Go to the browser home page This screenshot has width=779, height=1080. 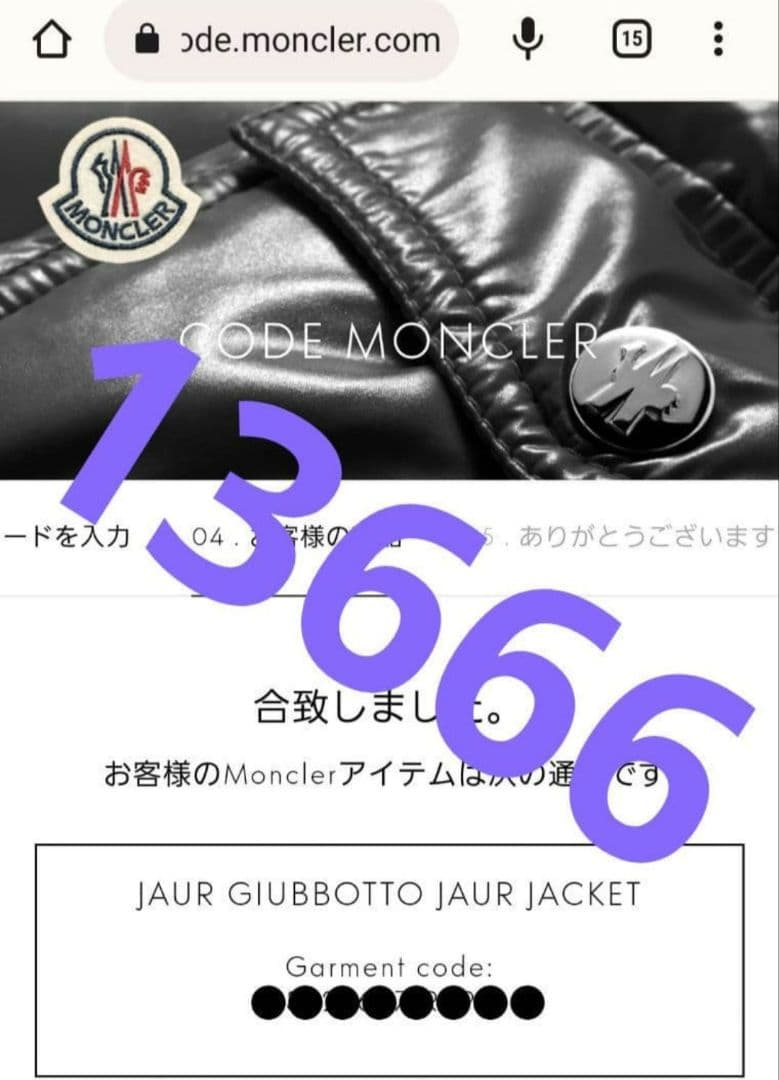[x=52, y=40]
